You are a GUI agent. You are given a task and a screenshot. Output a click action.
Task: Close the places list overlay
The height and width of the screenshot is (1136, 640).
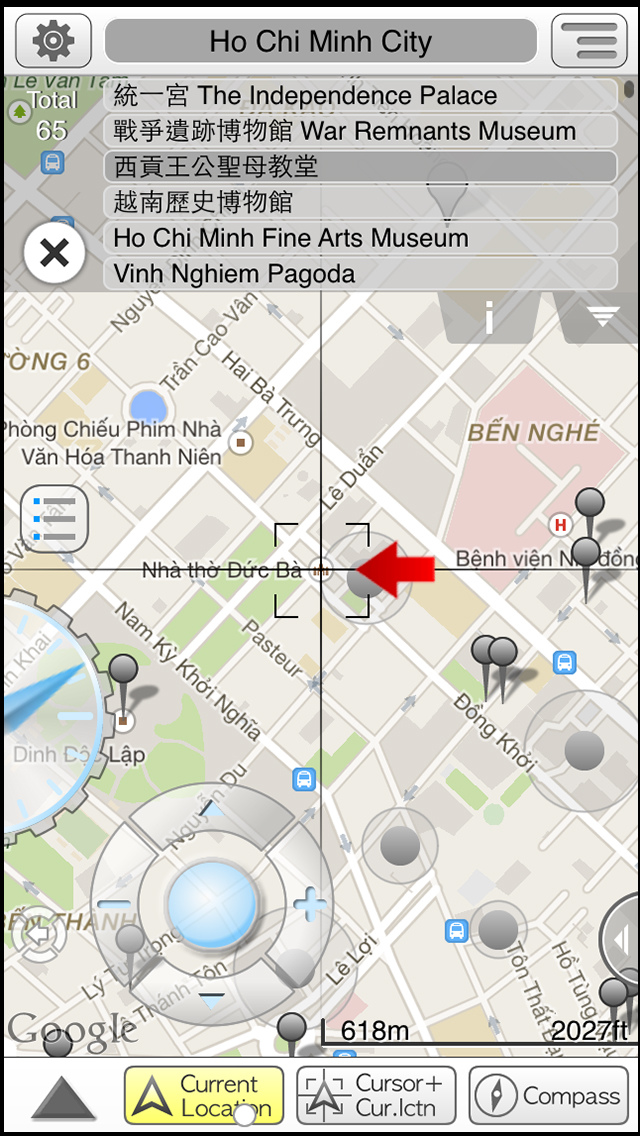coord(54,254)
